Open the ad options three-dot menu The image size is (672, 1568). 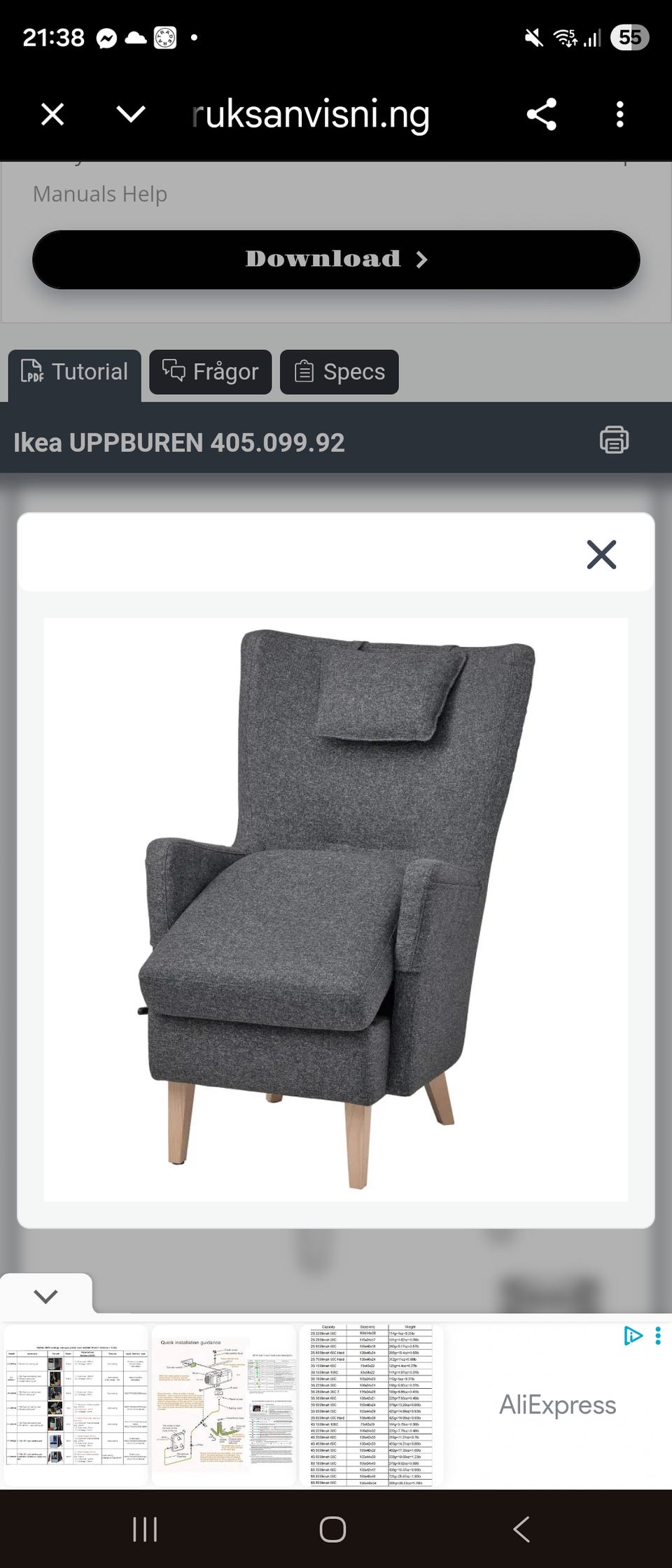tap(658, 1336)
